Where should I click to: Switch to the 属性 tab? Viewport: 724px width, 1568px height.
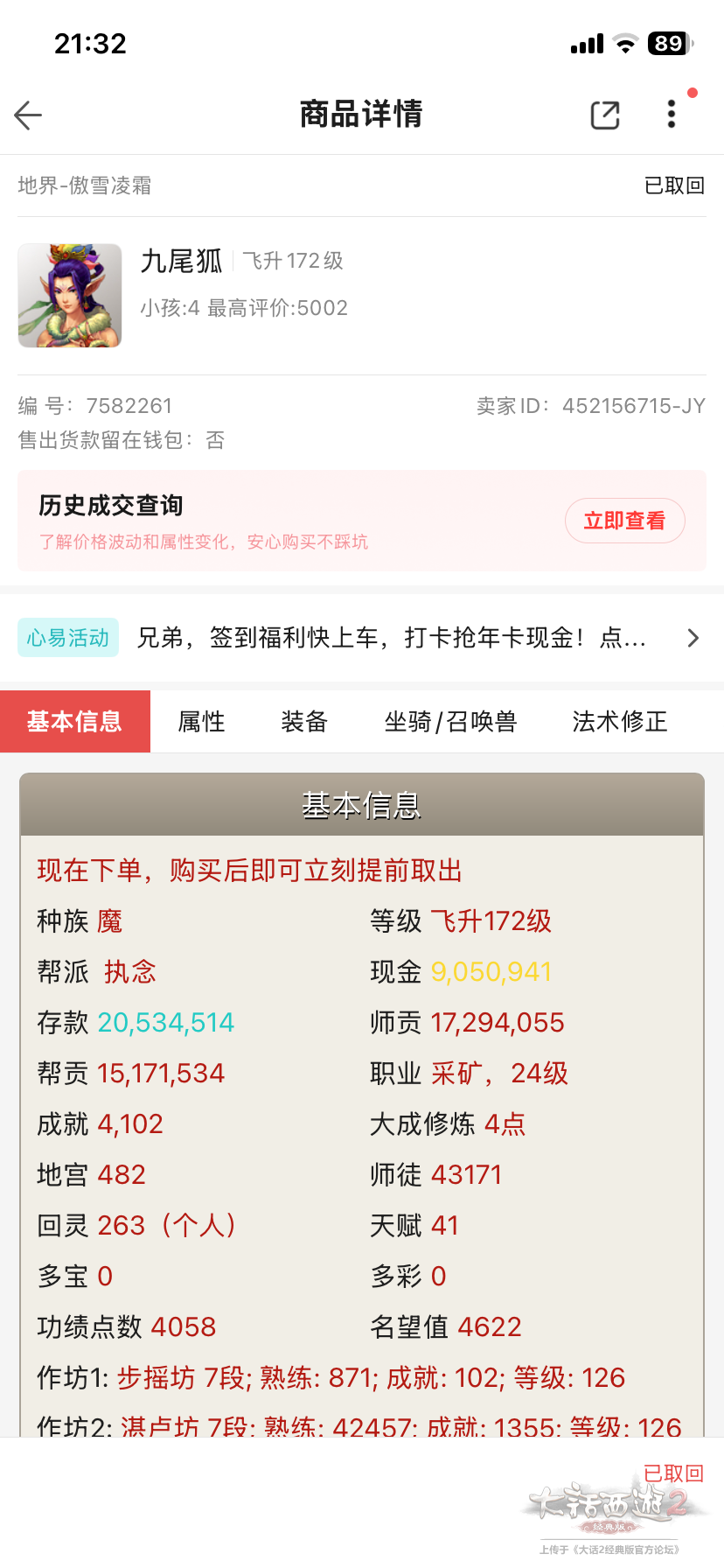tap(201, 722)
